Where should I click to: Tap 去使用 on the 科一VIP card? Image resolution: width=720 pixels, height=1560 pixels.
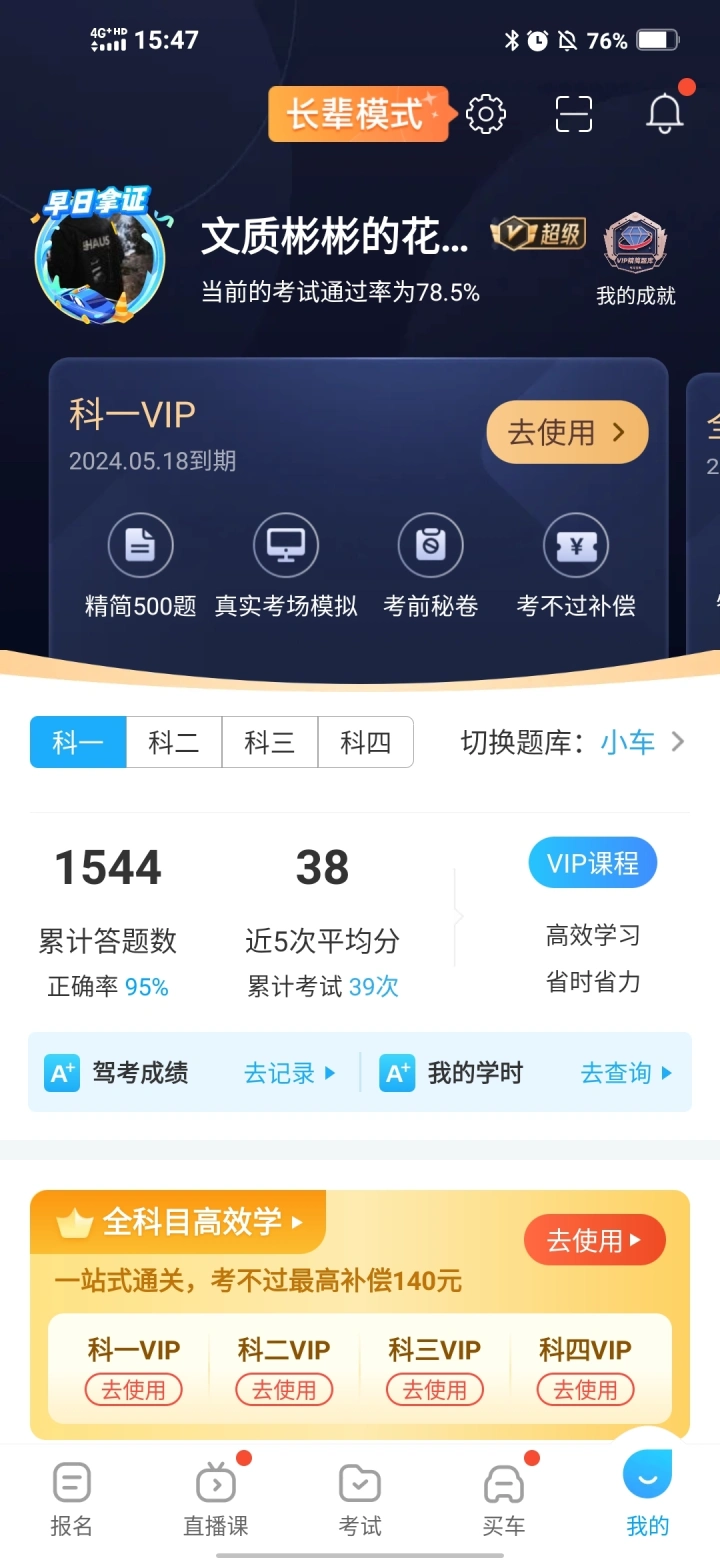tap(567, 432)
